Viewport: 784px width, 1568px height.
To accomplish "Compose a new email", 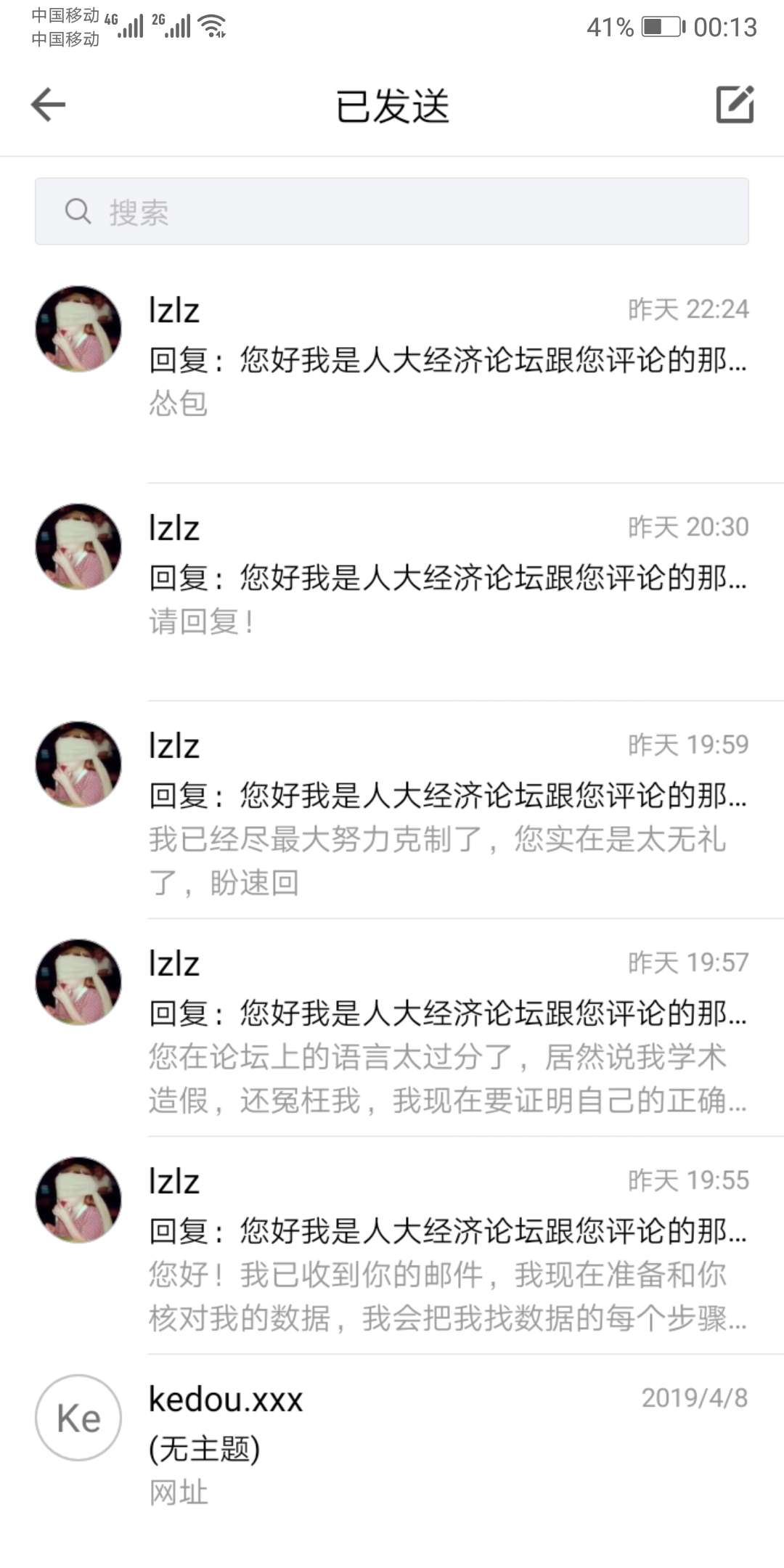I will 735,105.
